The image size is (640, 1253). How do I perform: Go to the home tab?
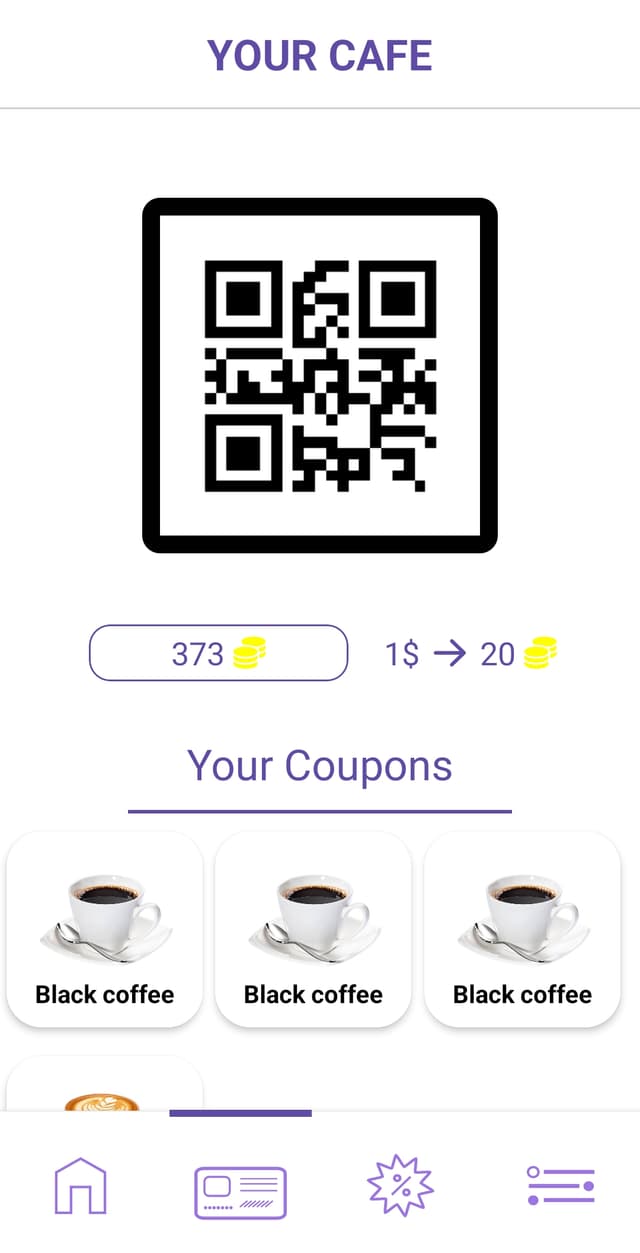click(80, 1186)
